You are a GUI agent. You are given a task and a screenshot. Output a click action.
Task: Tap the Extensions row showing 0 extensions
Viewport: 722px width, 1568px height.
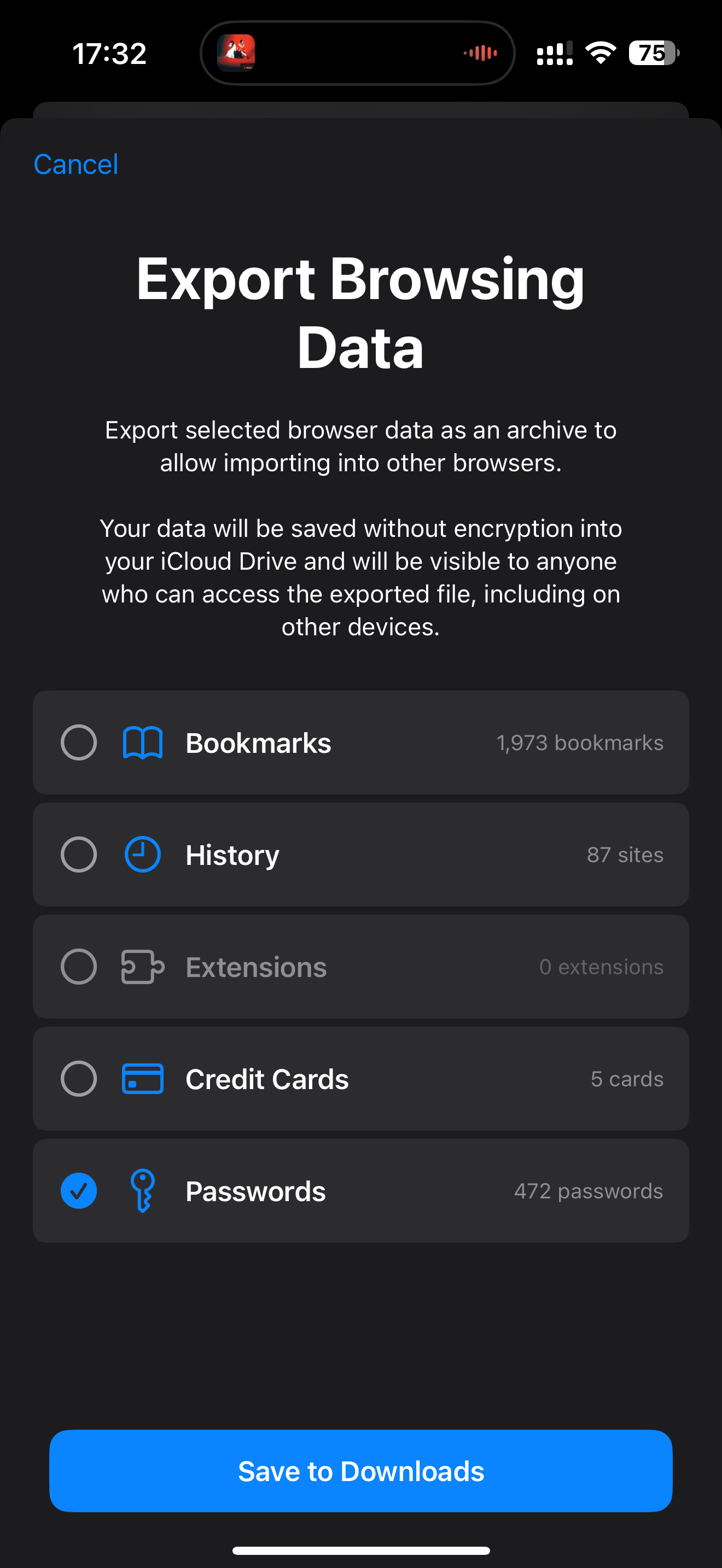360,966
